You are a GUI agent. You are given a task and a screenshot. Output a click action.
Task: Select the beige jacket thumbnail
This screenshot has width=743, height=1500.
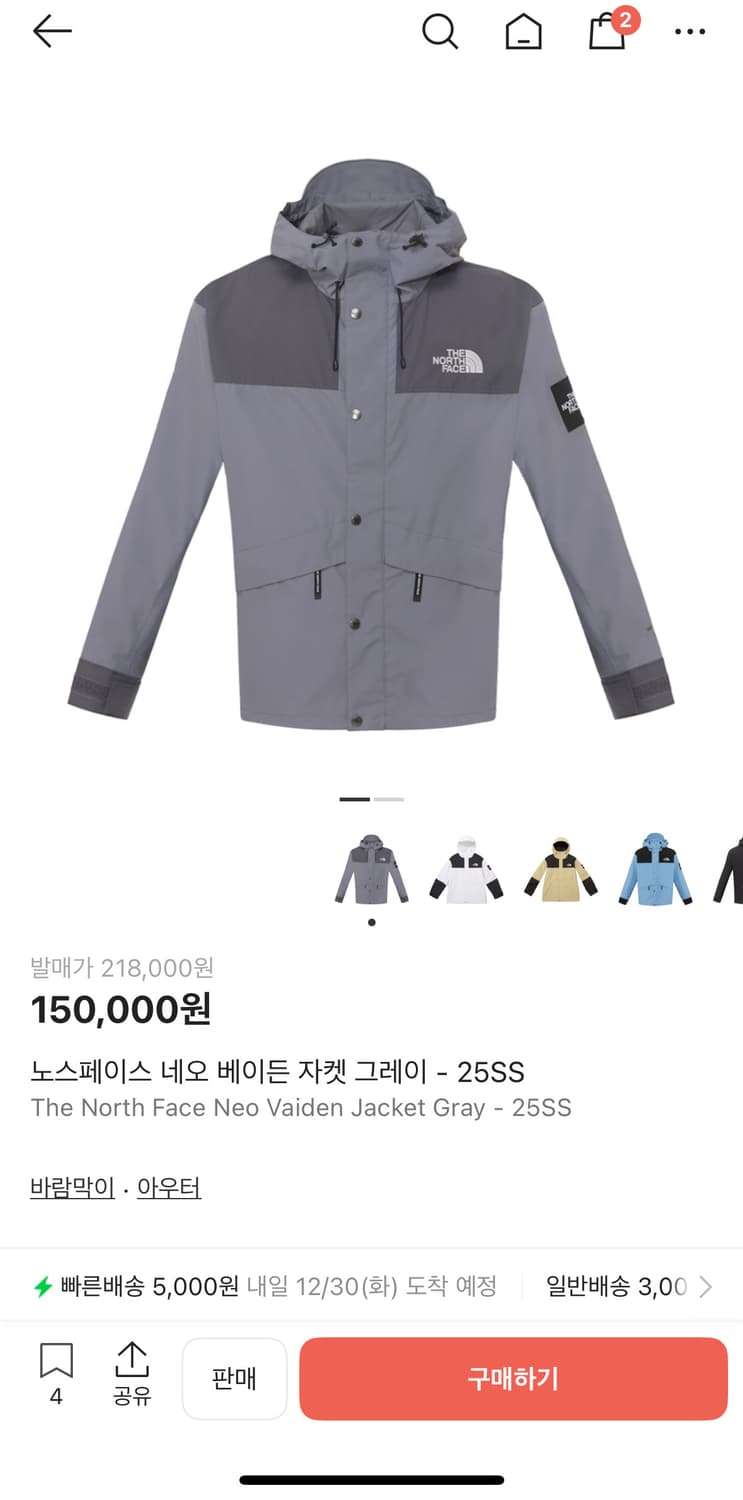(x=559, y=869)
